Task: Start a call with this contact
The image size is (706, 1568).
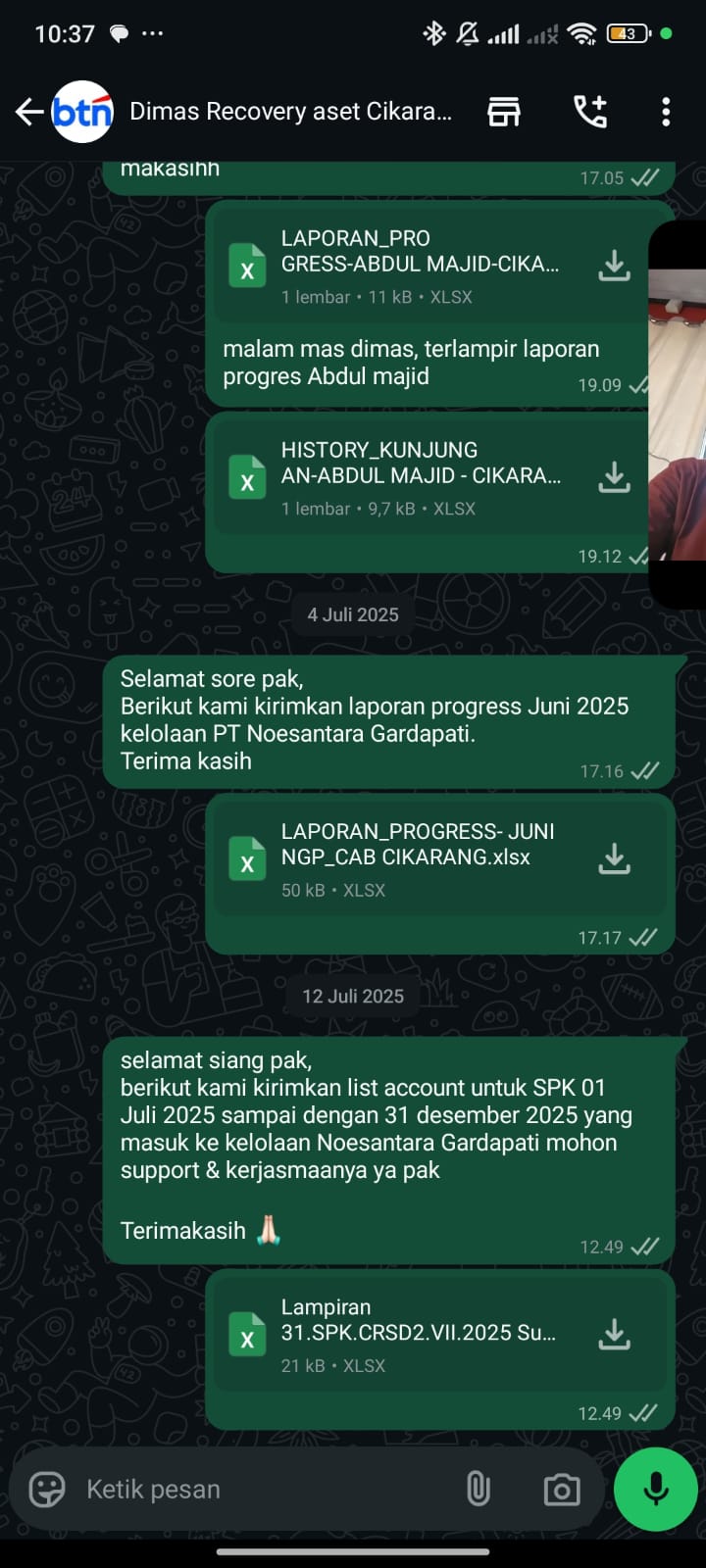Action: tap(590, 112)
